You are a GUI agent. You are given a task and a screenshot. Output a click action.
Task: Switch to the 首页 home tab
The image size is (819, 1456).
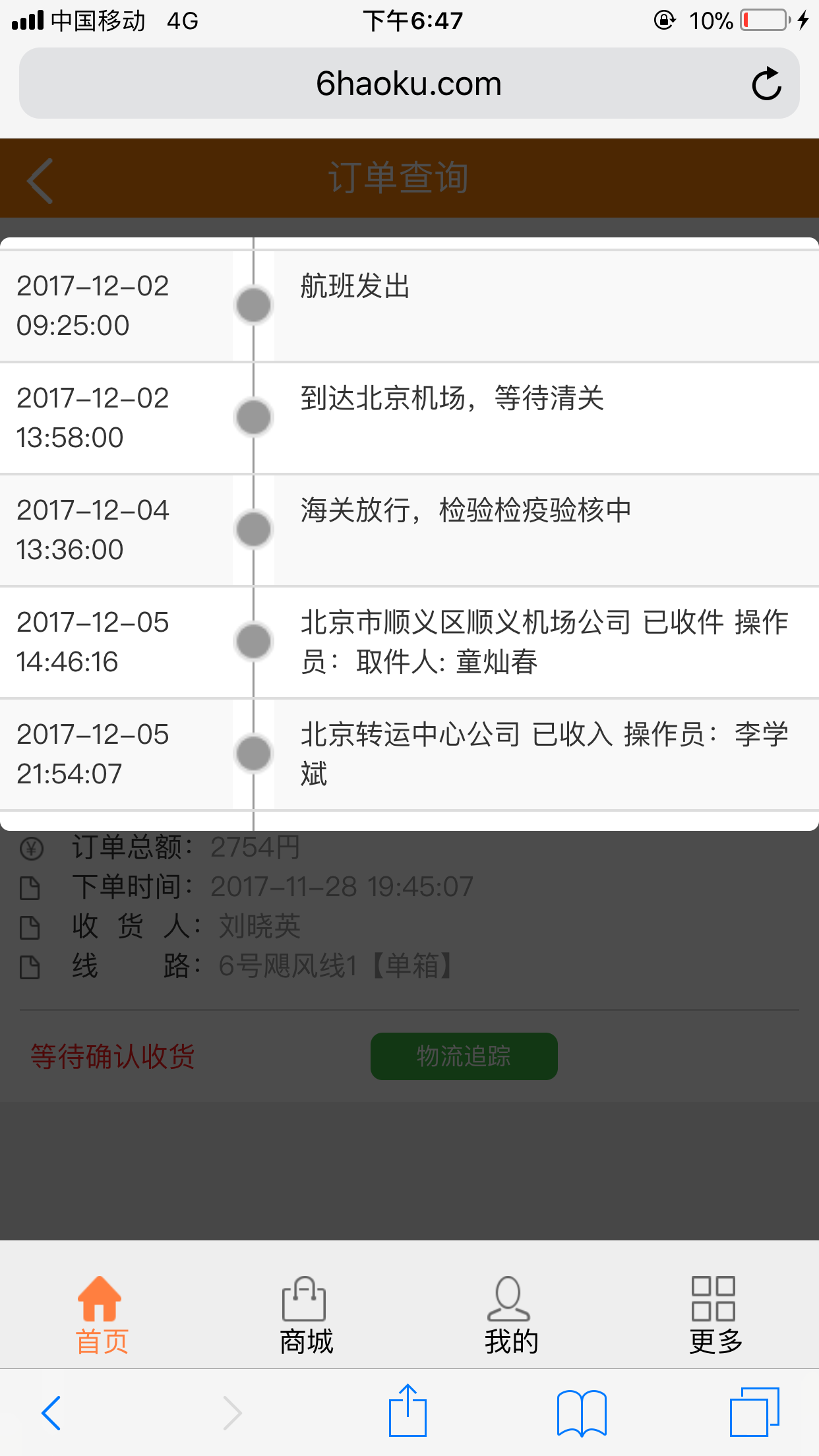point(101,1314)
